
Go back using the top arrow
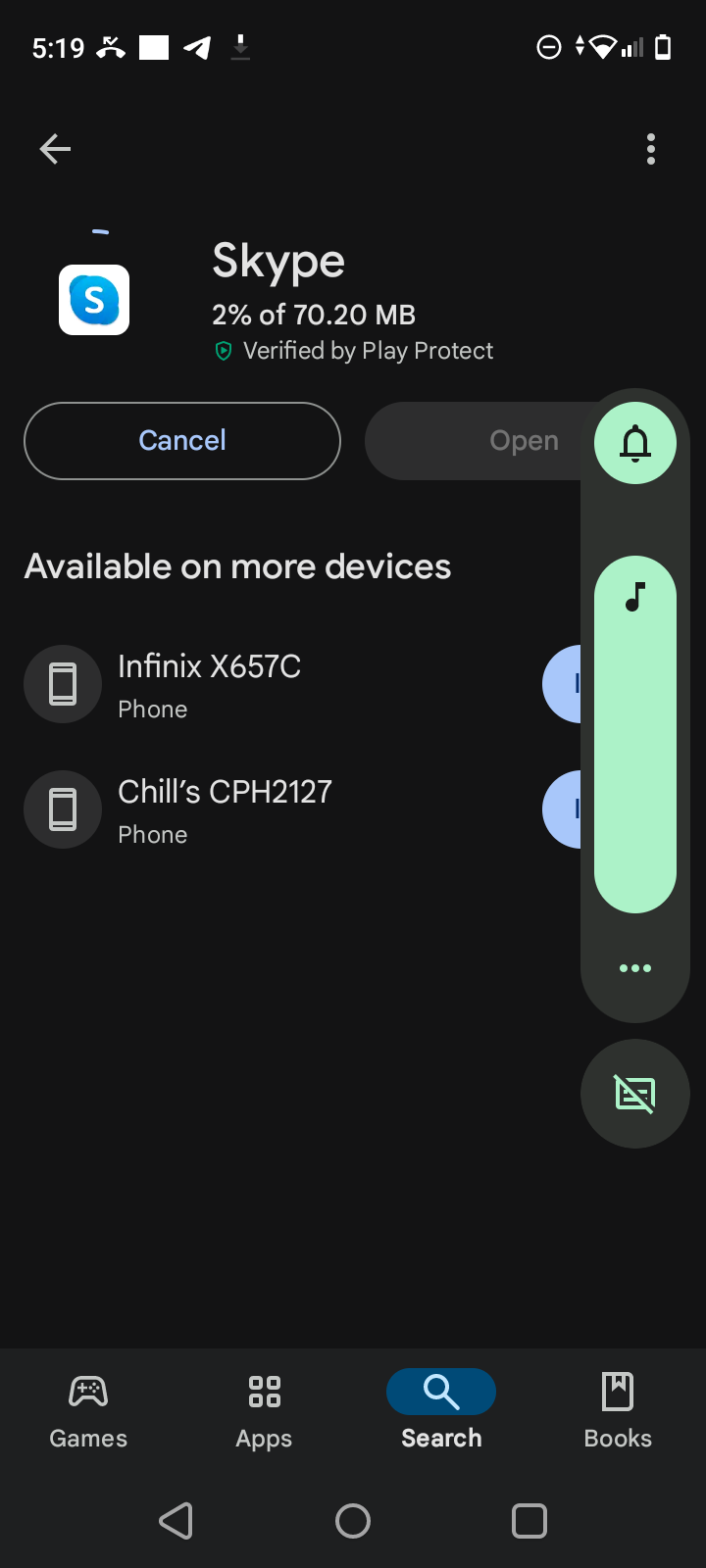(x=55, y=149)
